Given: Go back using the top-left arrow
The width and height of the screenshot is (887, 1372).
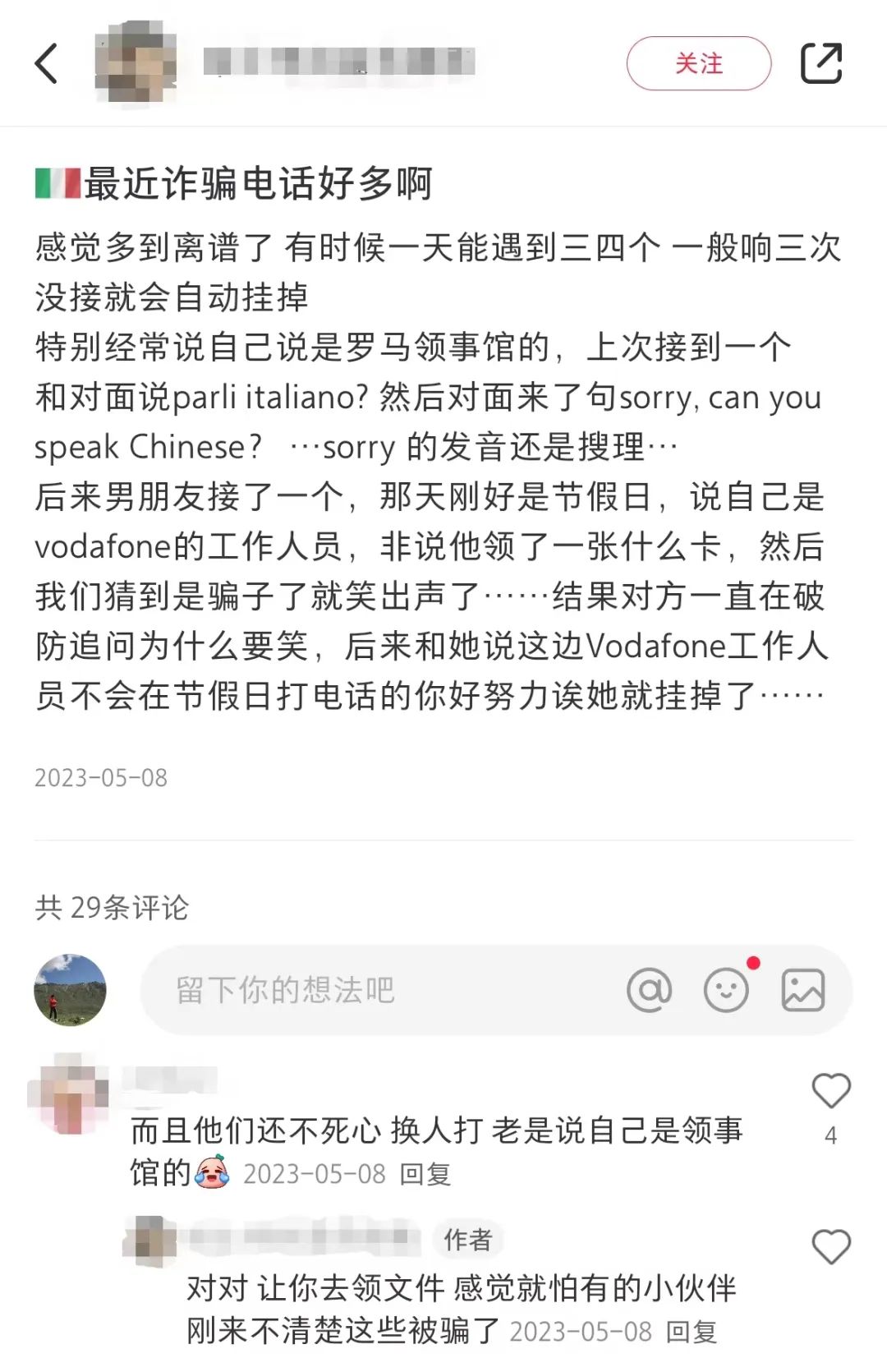Looking at the screenshot, I should pyautogui.click(x=47, y=63).
